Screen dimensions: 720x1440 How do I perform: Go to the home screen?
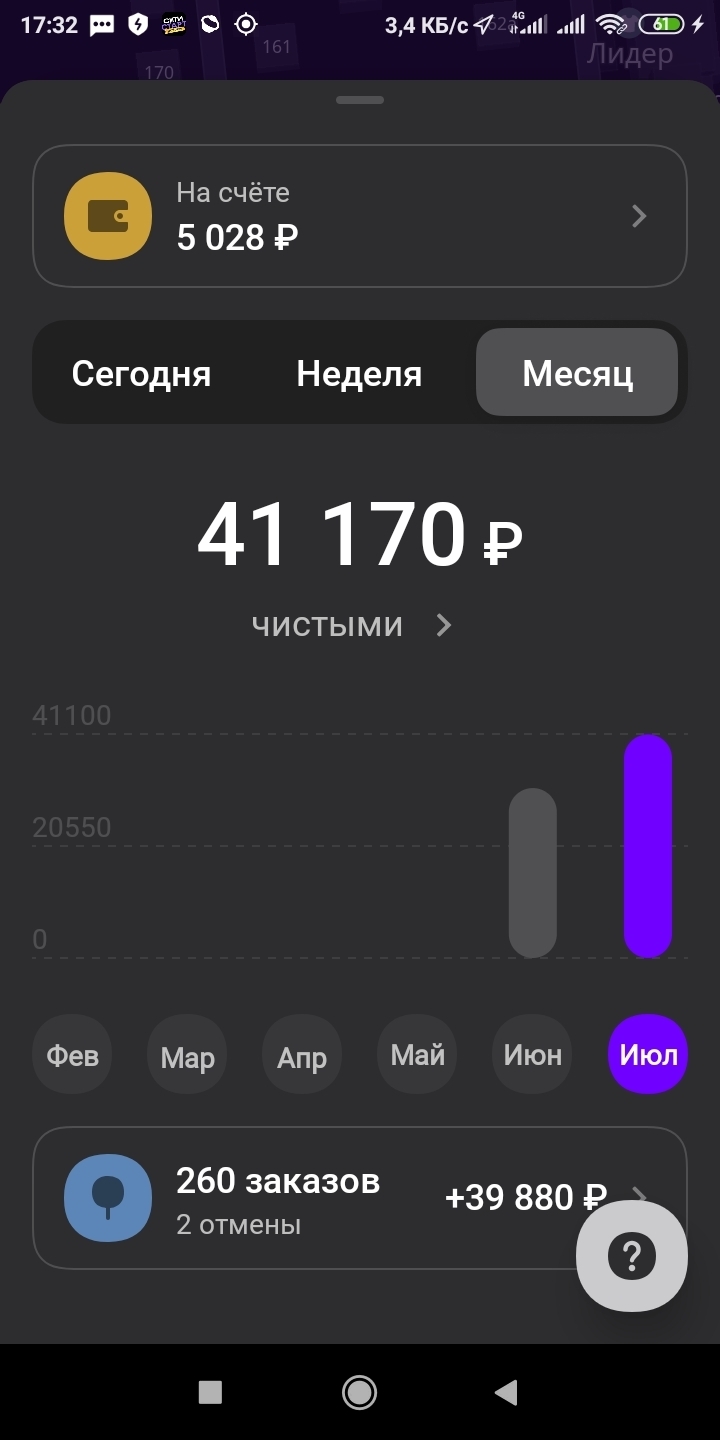pos(359,1392)
